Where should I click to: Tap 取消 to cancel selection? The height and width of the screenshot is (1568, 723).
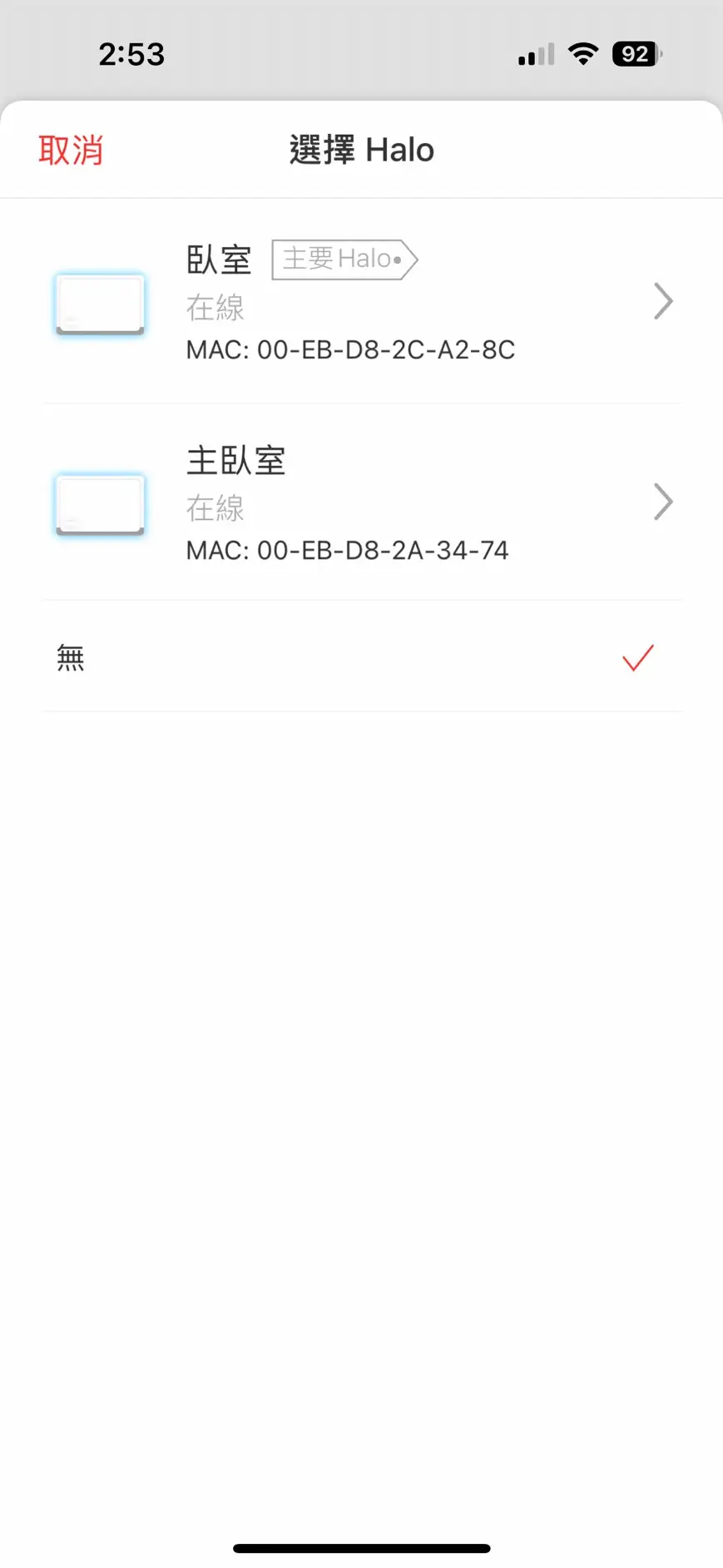[x=71, y=151]
